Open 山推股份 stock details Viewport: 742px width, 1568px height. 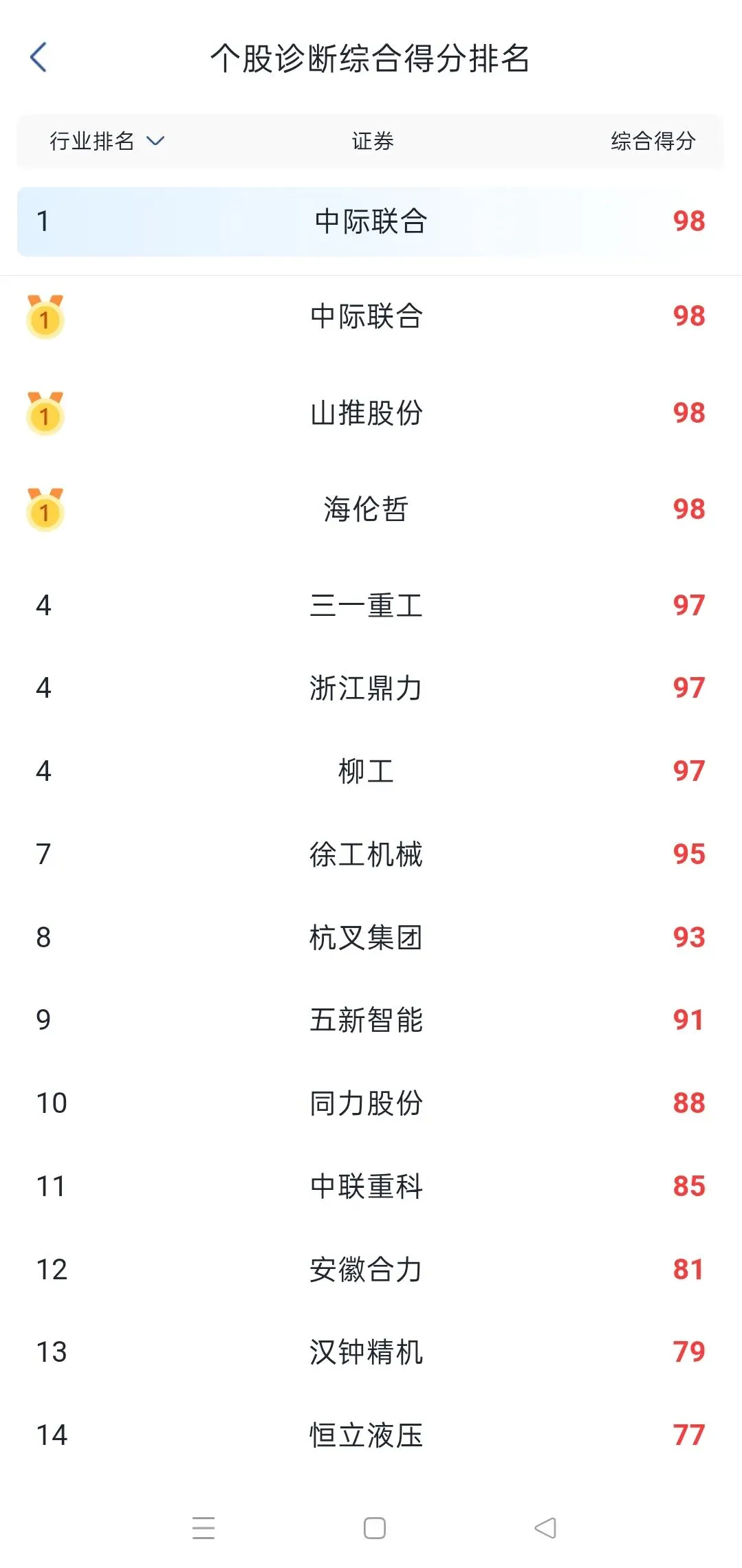pos(371,413)
